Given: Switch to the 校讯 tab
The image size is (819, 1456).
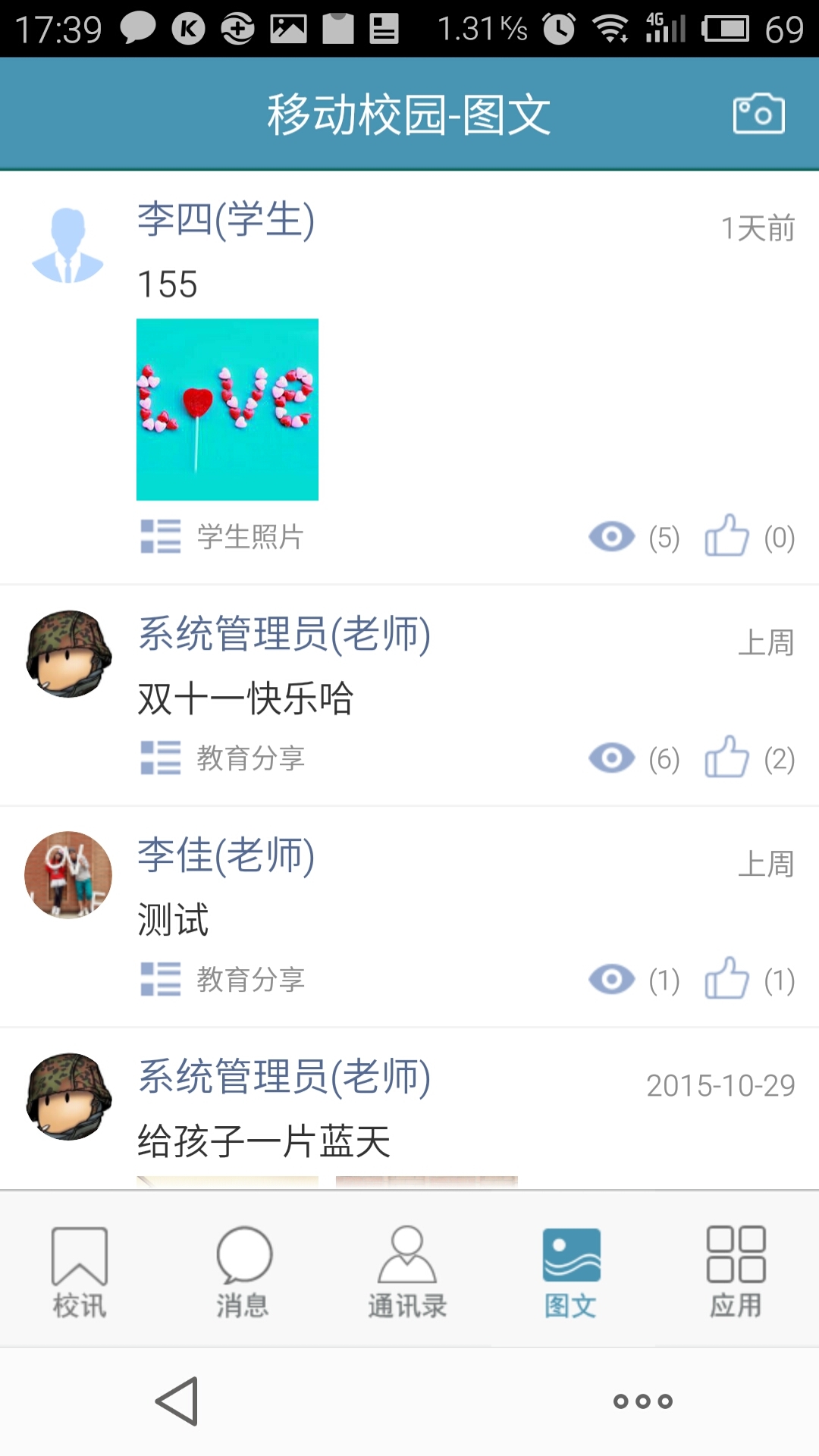Looking at the screenshot, I should (80, 1270).
